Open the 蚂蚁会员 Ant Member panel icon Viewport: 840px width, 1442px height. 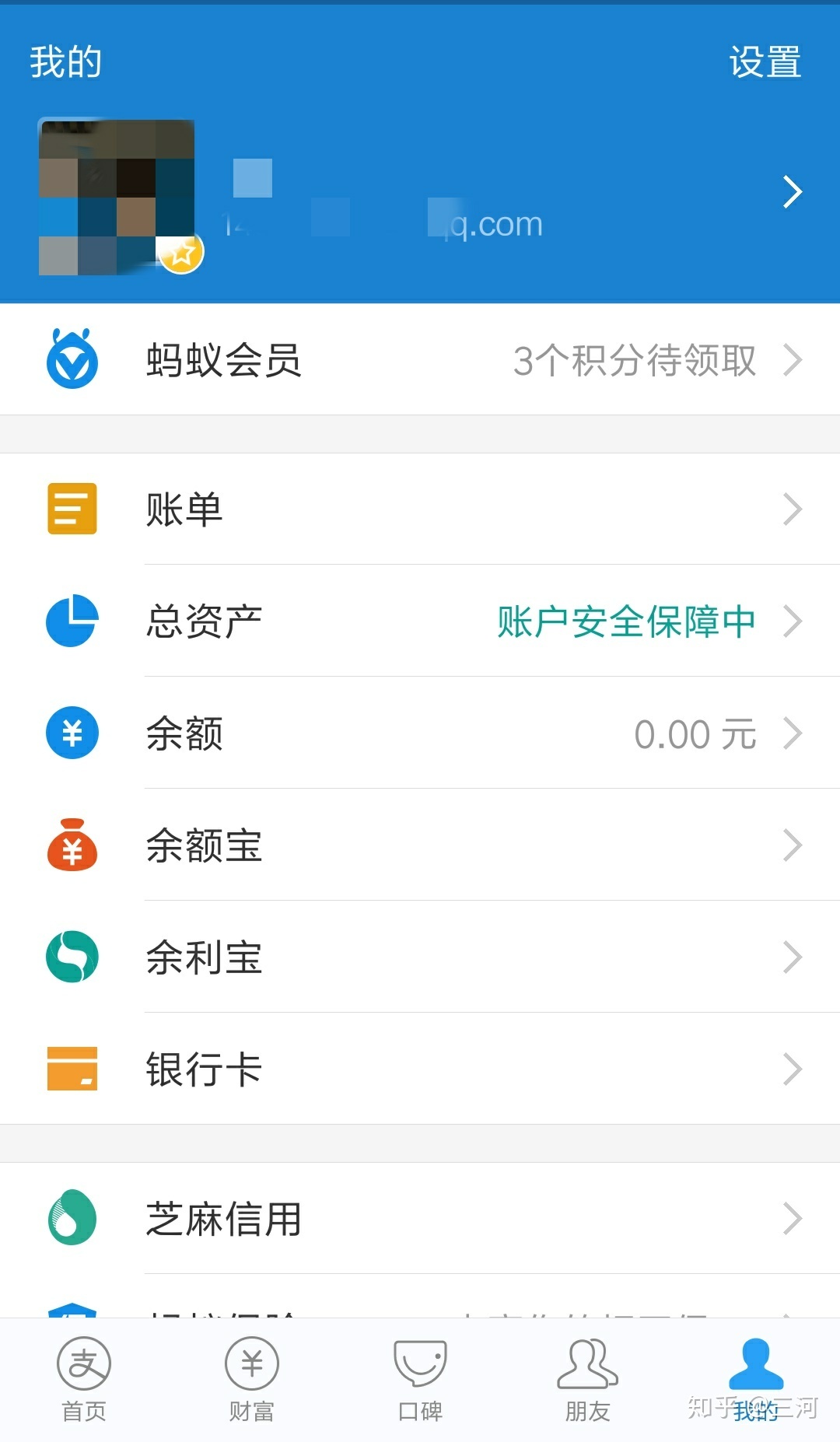pyautogui.click(x=71, y=359)
